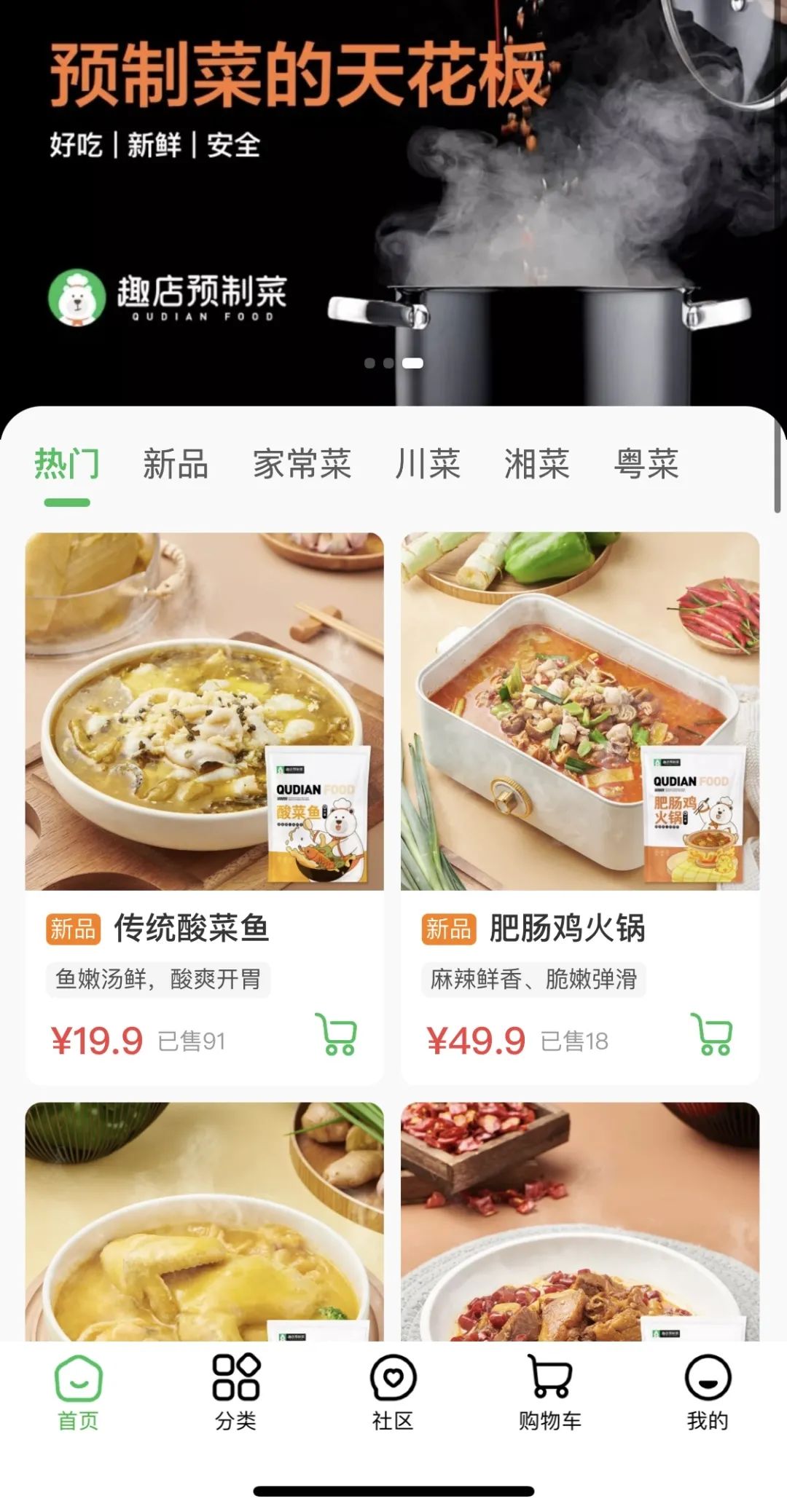Click the 新品 badge on 传统酸菜鱼
This screenshot has height=1512, width=787.
coord(72,929)
